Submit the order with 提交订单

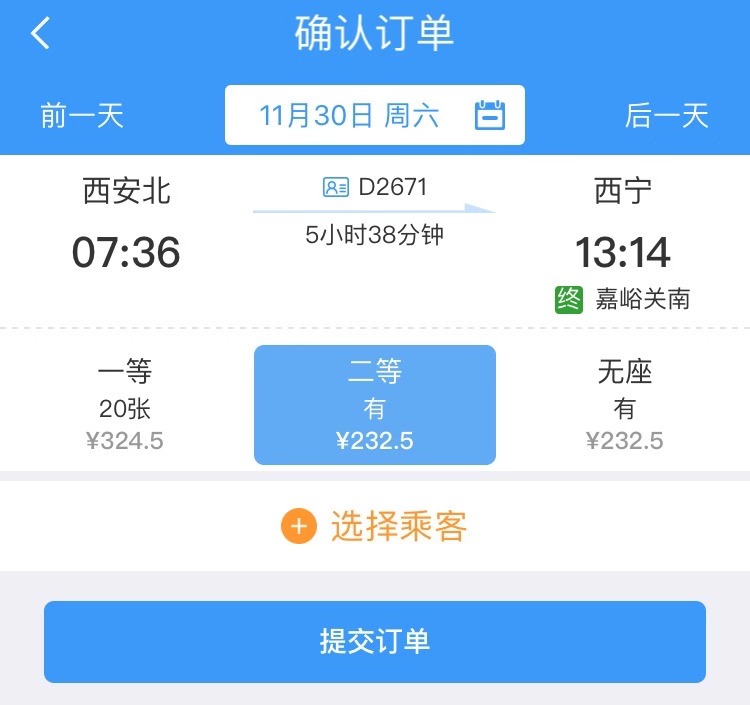click(375, 642)
